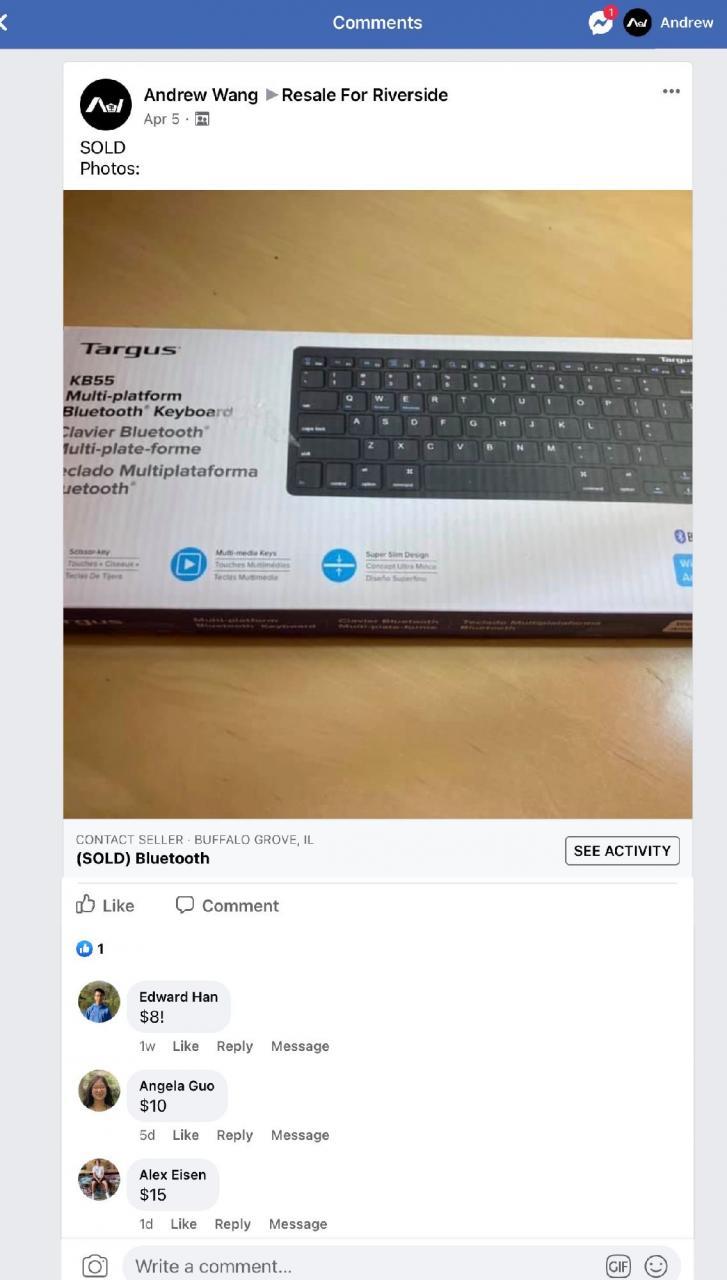The width and height of the screenshot is (727, 1280).
Task: Open the post's three-dot options menu
Action: 671,91
